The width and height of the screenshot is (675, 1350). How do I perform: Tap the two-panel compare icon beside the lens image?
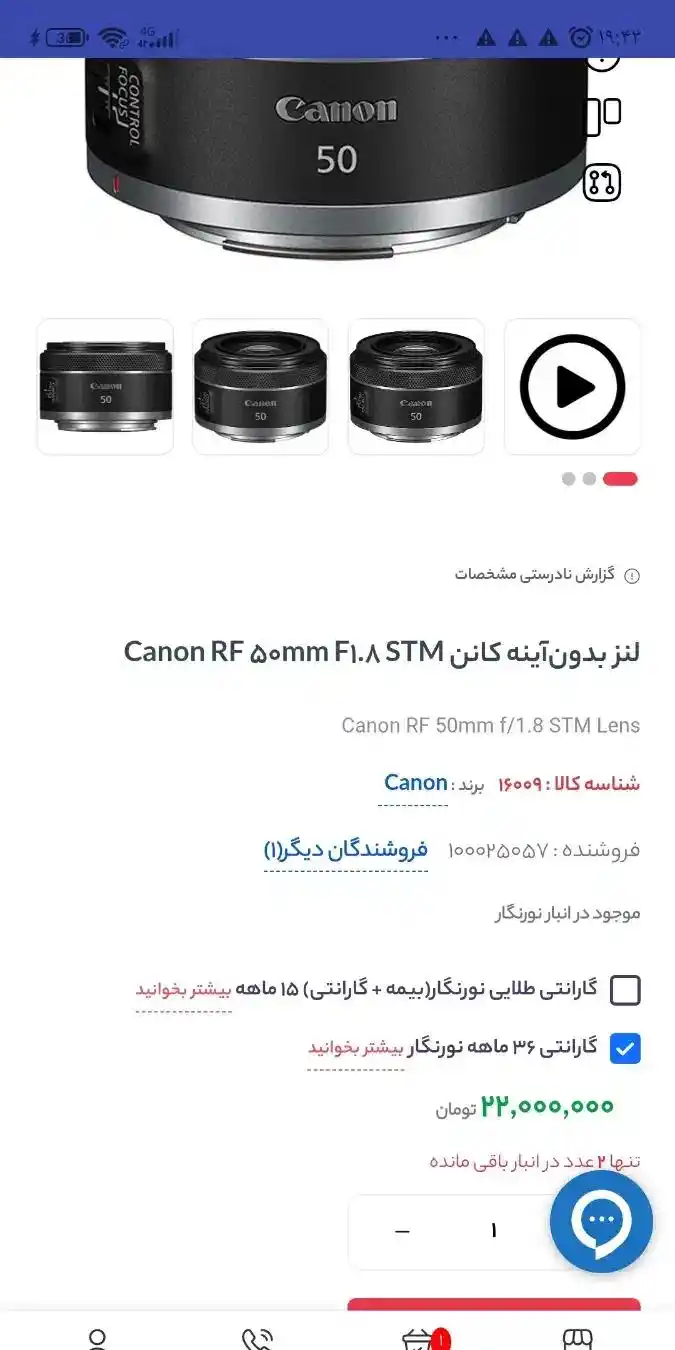point(602,117)
